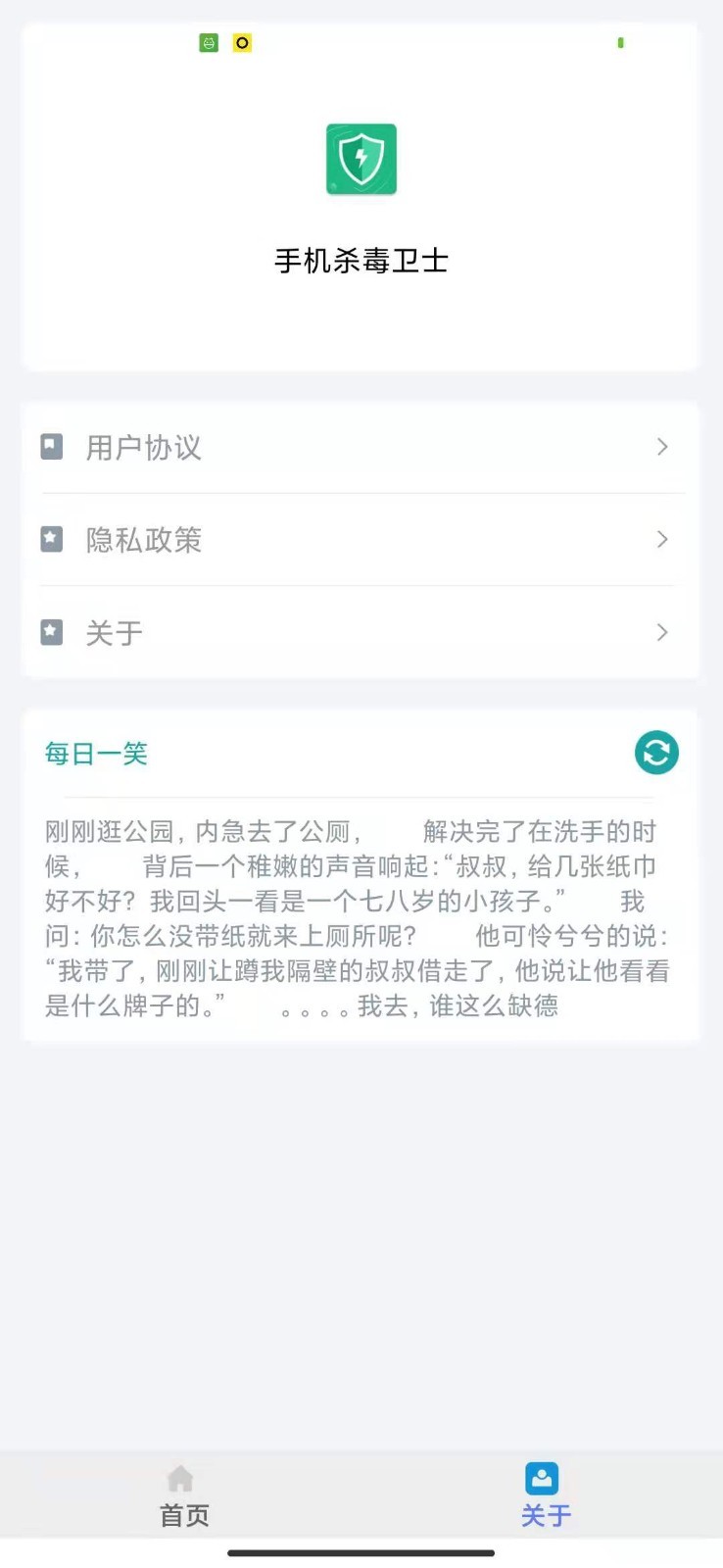Click the green status bar icon
This screenshot has width=723, height=1568.
[x=209, y=42]
